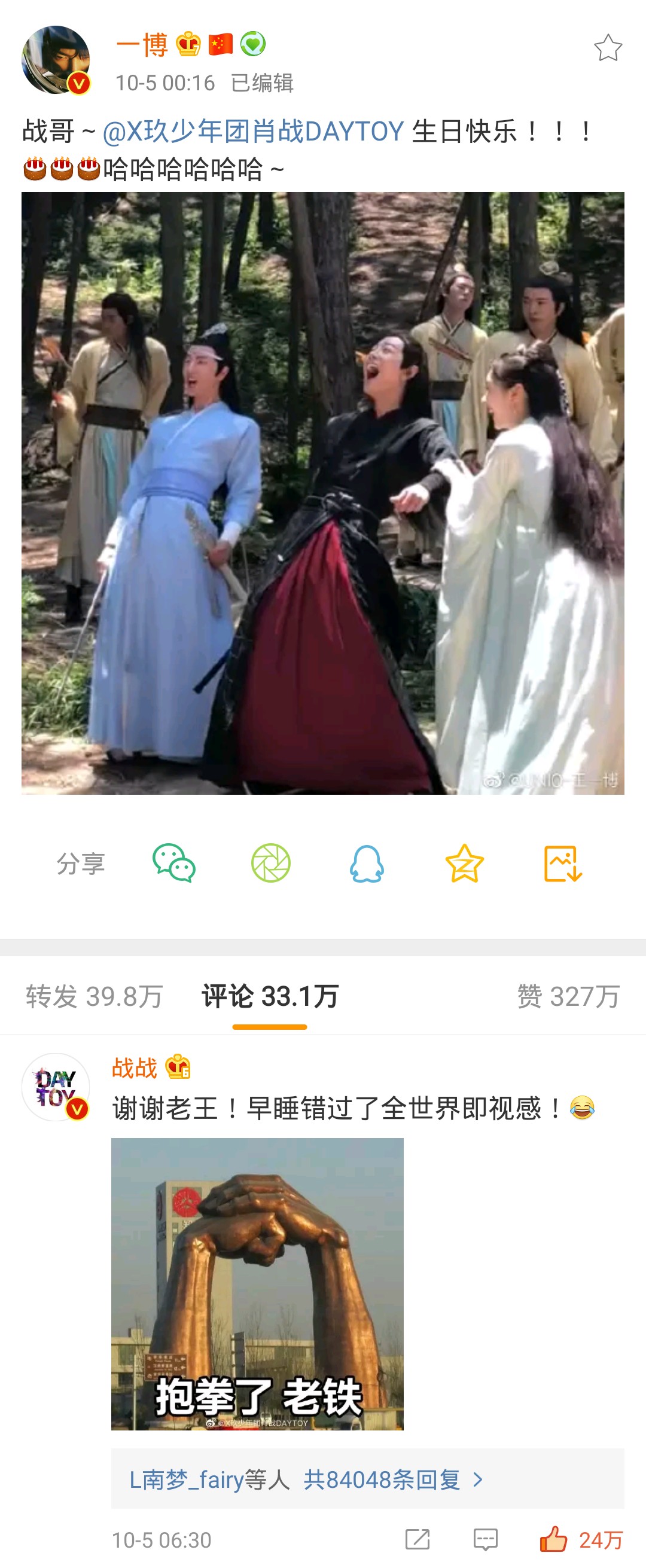Enlarge the 抱拳了老铁 image in 战战's comment
This screenshot has width=646, height=1568.
257,1283
